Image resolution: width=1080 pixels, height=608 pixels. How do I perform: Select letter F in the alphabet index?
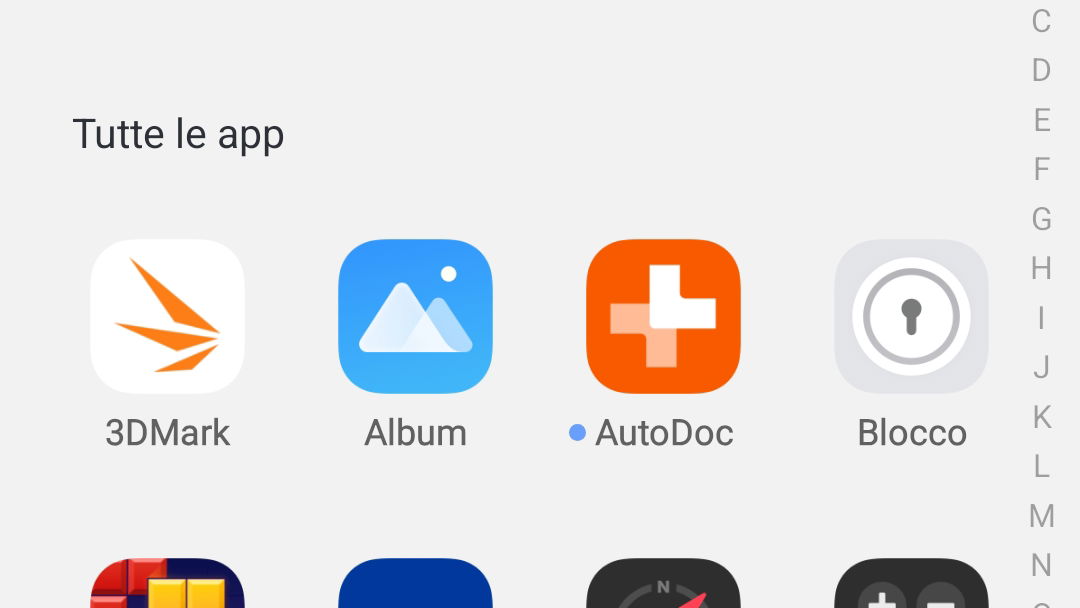tap(1041, 169)
